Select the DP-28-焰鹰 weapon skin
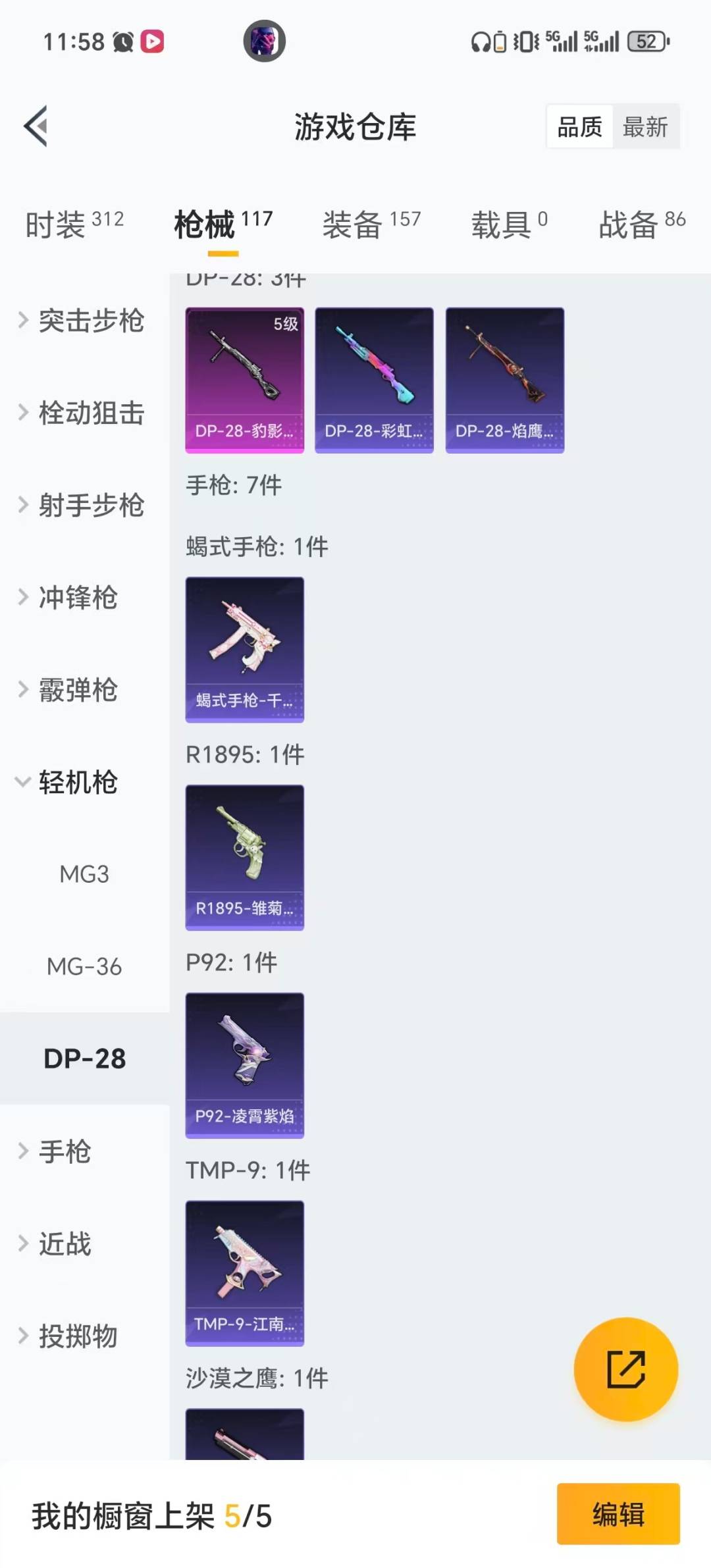Image resolution: width=711 pixels, height=1568 pixels. coord(504,379)
